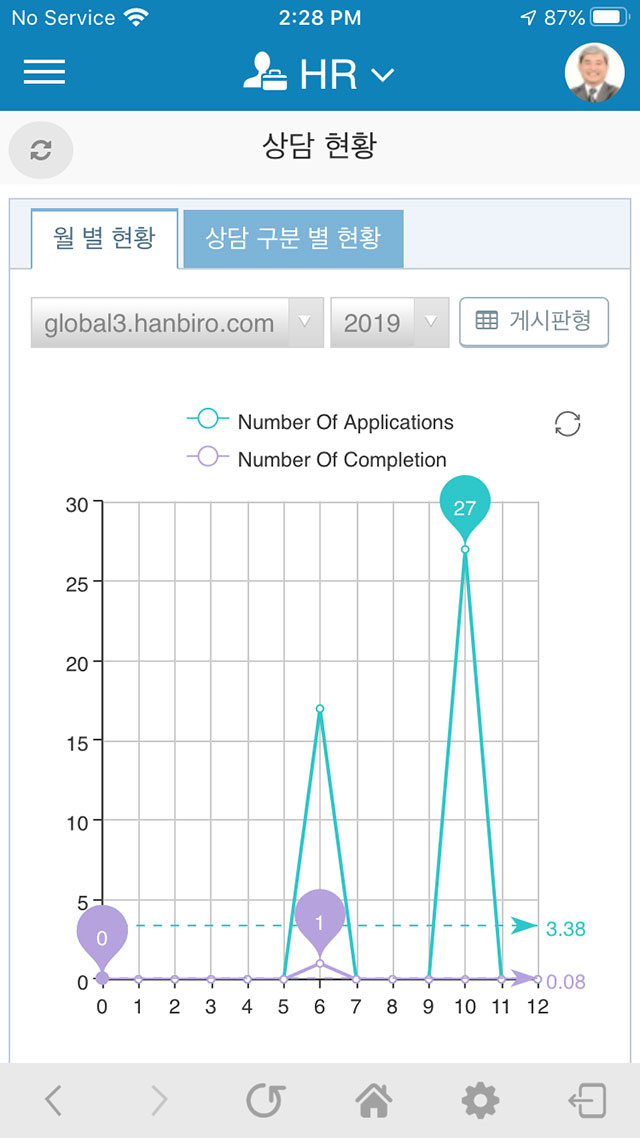Change the 2019 year dropdown
Image resolution: width=640 pixels, height=1138 pixels.
(x=390, y=322)
